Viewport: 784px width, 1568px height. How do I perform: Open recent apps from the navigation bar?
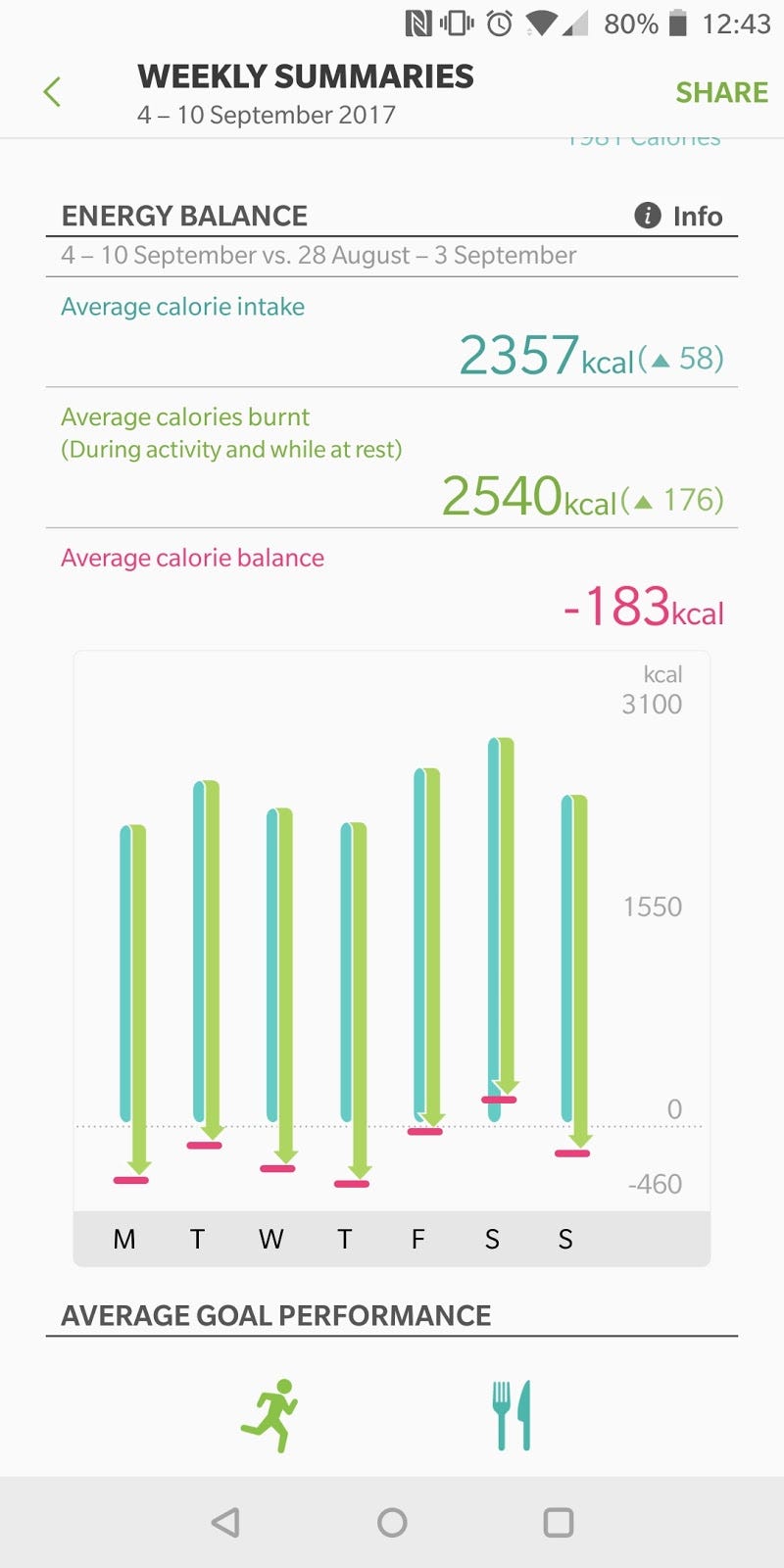click(x=559, y=1522)
